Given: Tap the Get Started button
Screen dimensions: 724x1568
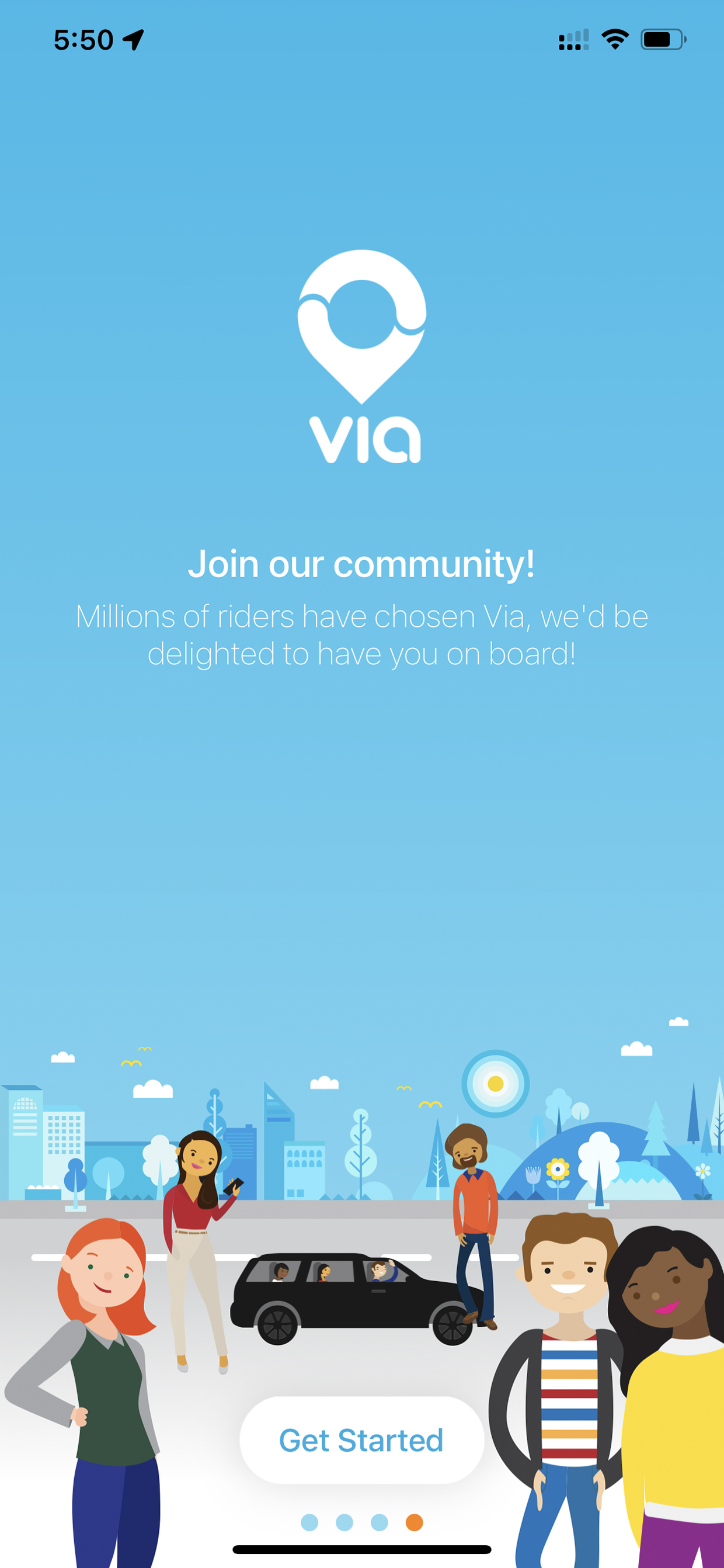Looking at the screenshot, I should (361, 1440).
